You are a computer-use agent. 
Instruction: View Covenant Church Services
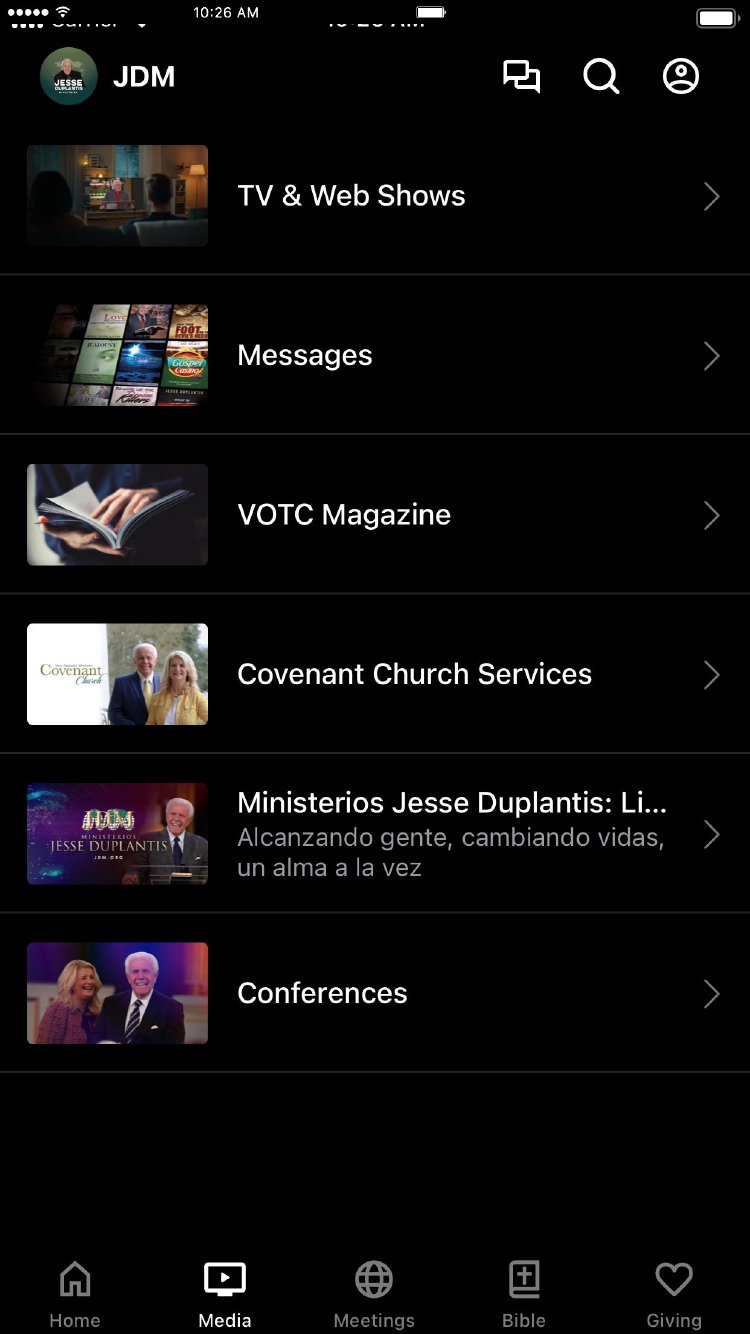coord(375,674)
